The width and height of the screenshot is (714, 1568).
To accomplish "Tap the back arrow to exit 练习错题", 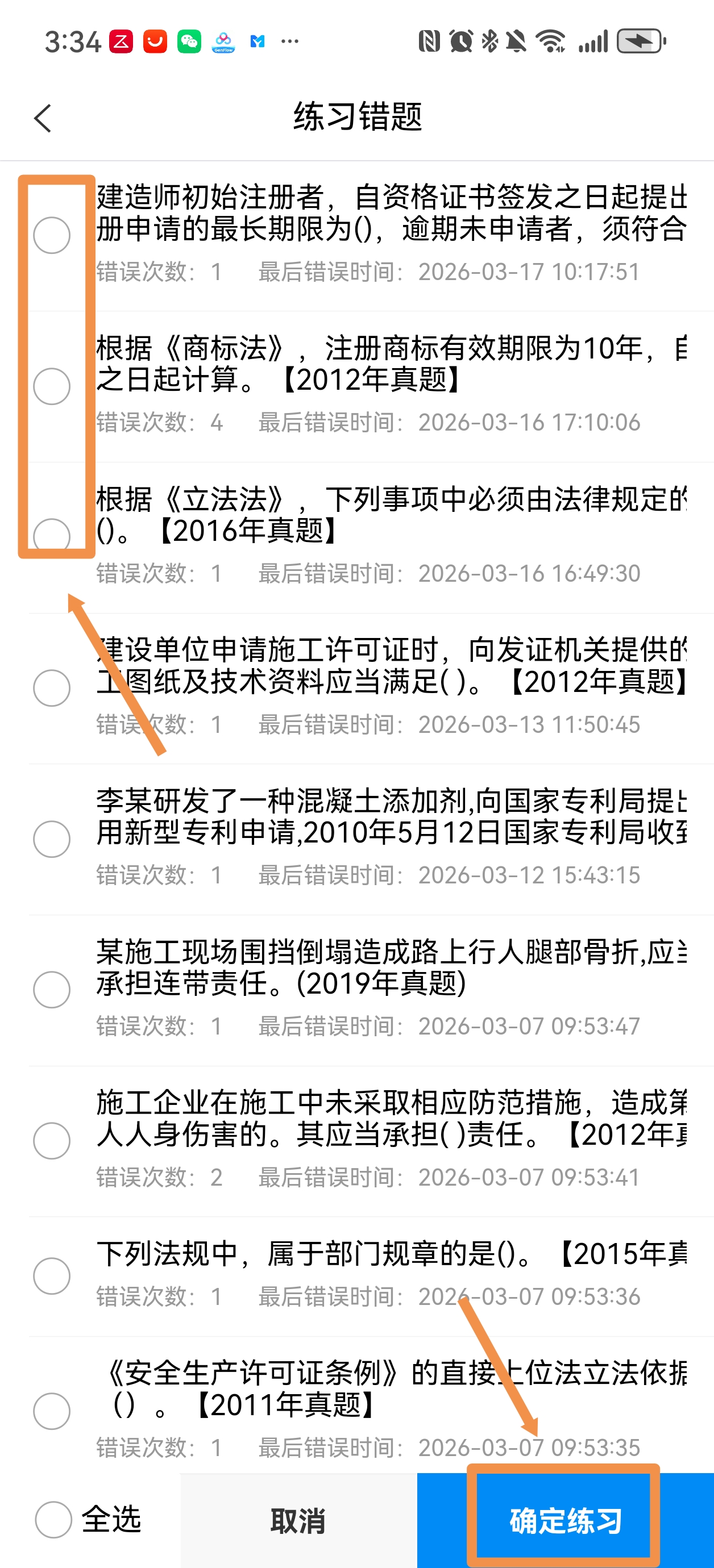I will 43,118.
